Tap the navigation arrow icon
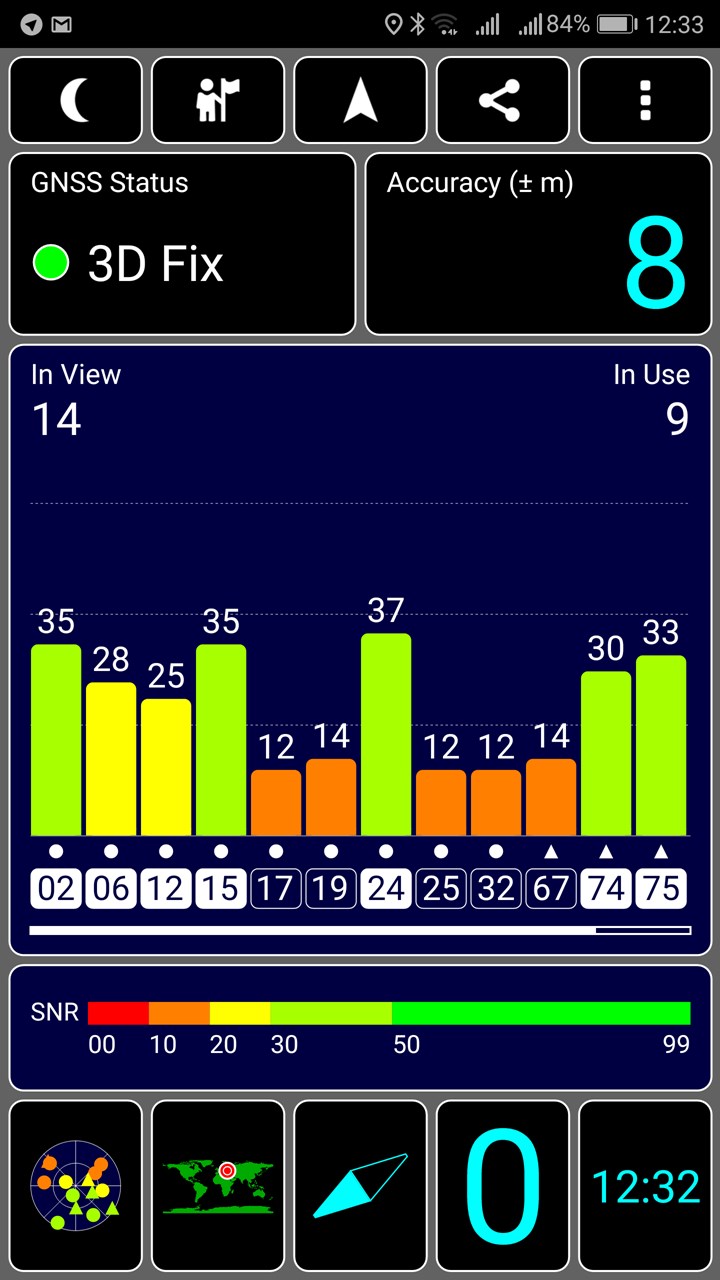720x1280 pixels. [x=360, y=100]
